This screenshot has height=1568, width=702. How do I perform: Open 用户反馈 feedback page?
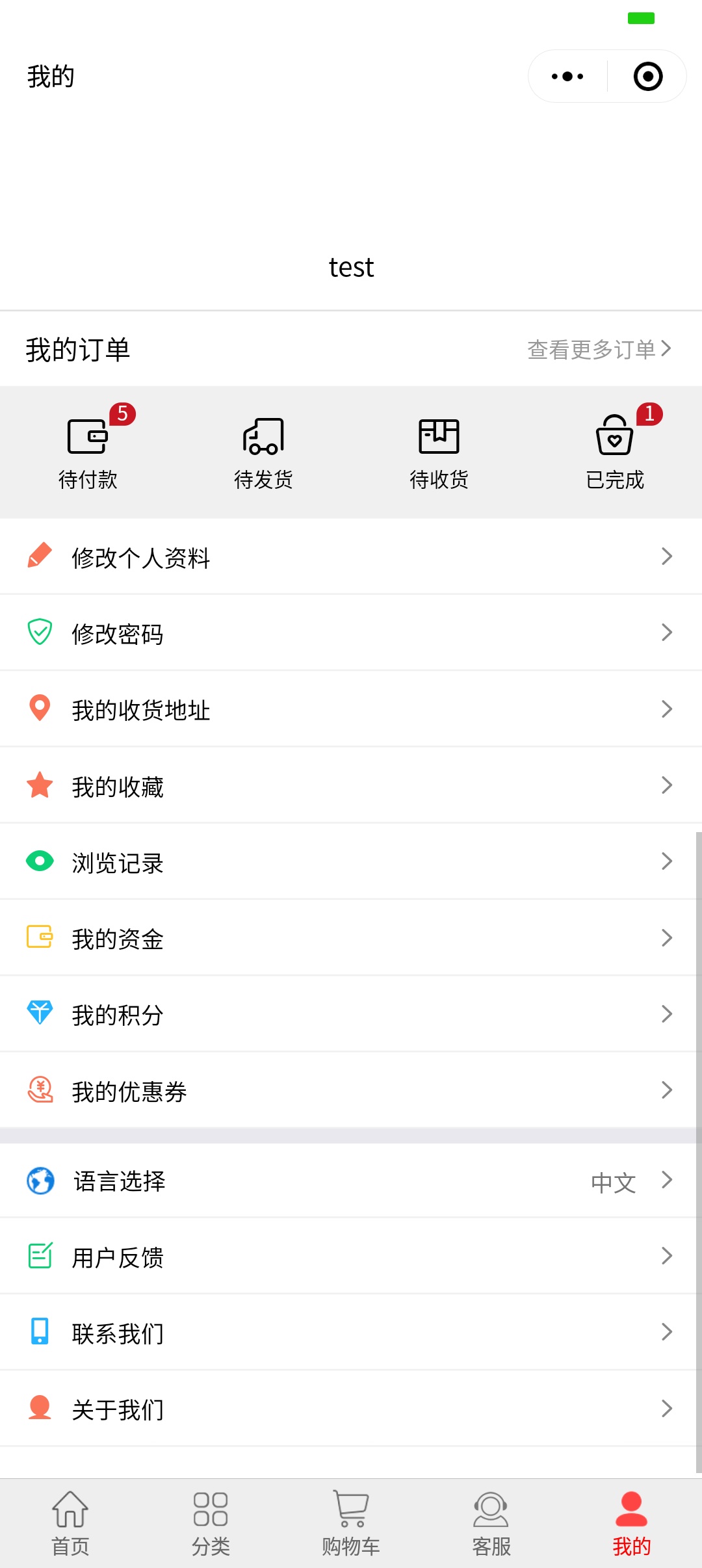tap(351, 1257)
